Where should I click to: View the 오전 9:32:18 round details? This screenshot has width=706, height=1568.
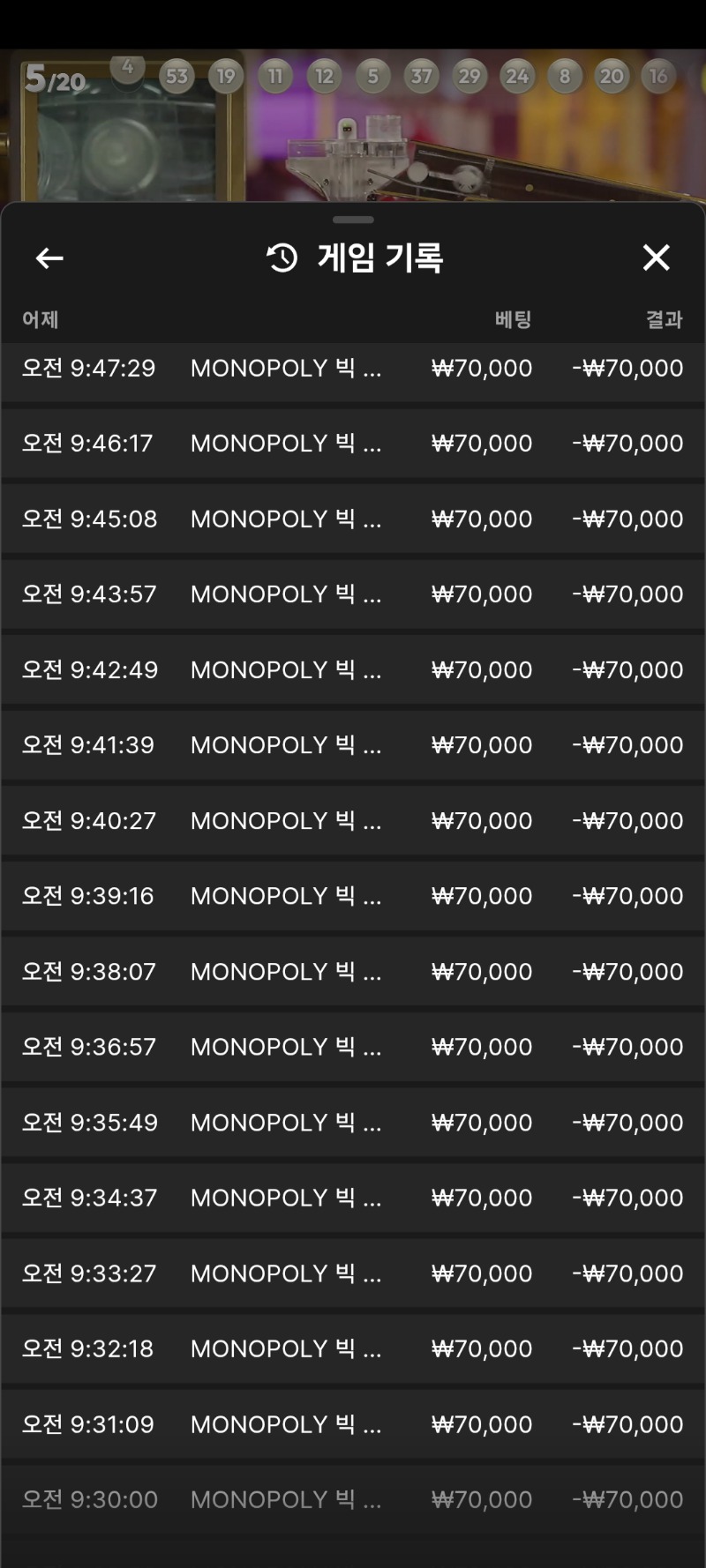point(353,1348)
